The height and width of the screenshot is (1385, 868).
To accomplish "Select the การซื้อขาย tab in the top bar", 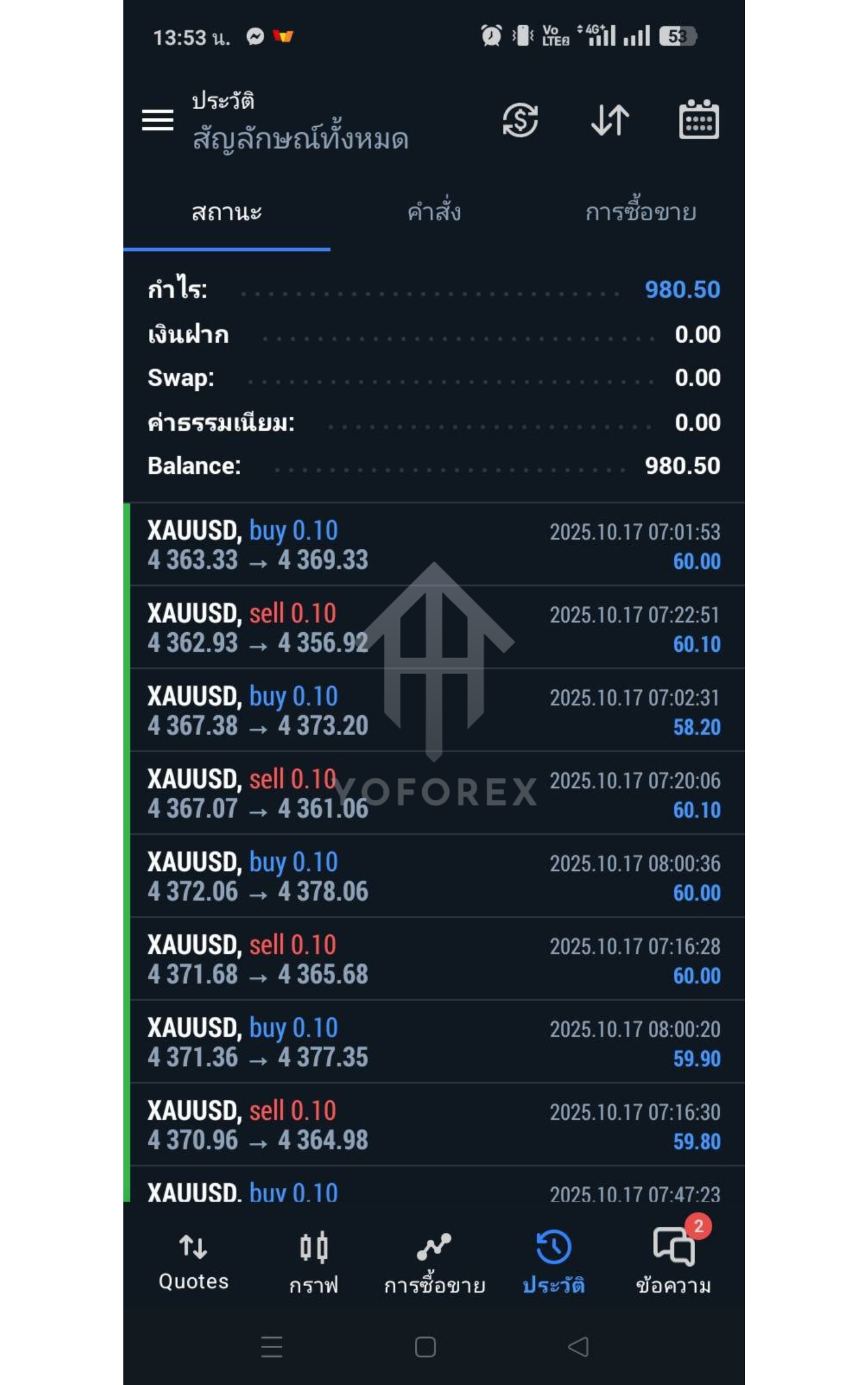I will click(640, 212).
